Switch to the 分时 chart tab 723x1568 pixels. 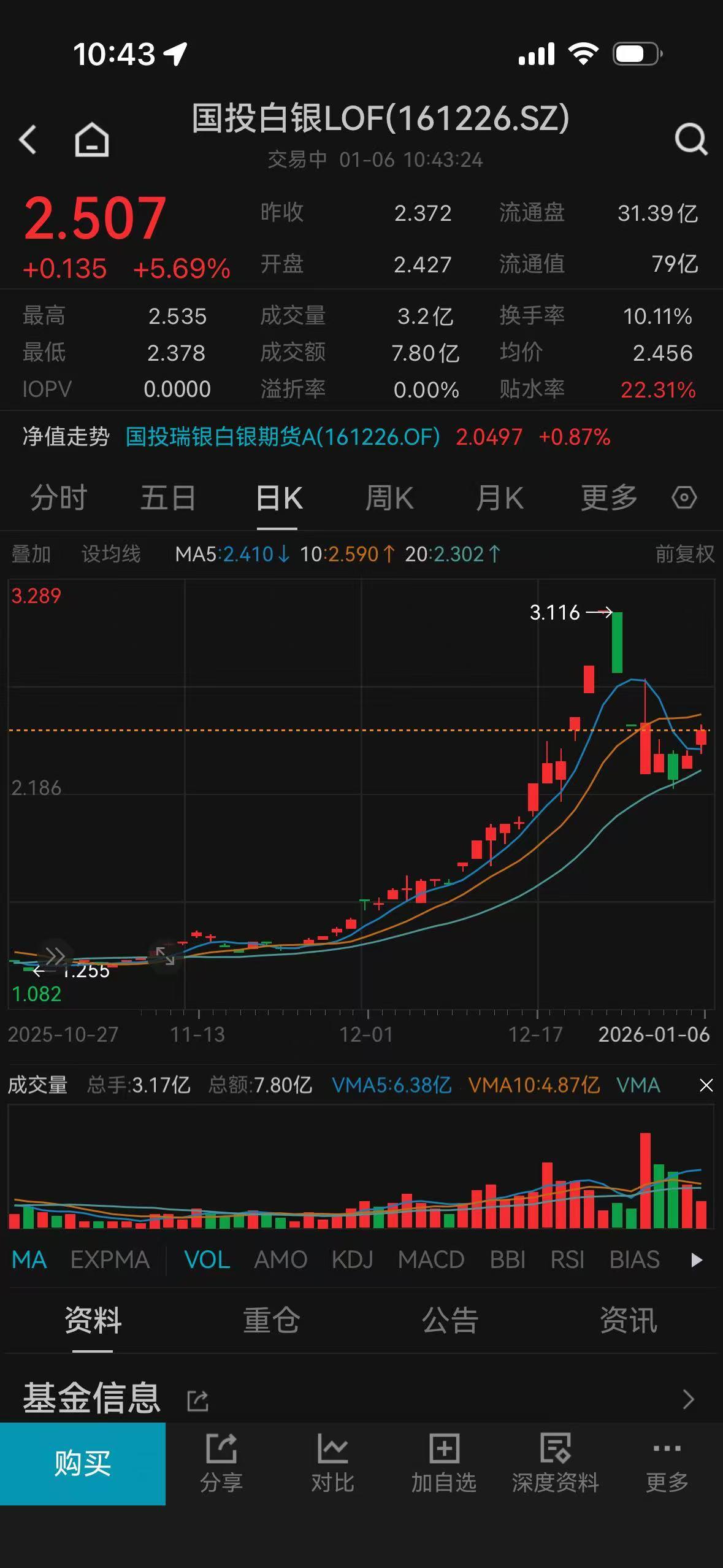coord(59,498)
